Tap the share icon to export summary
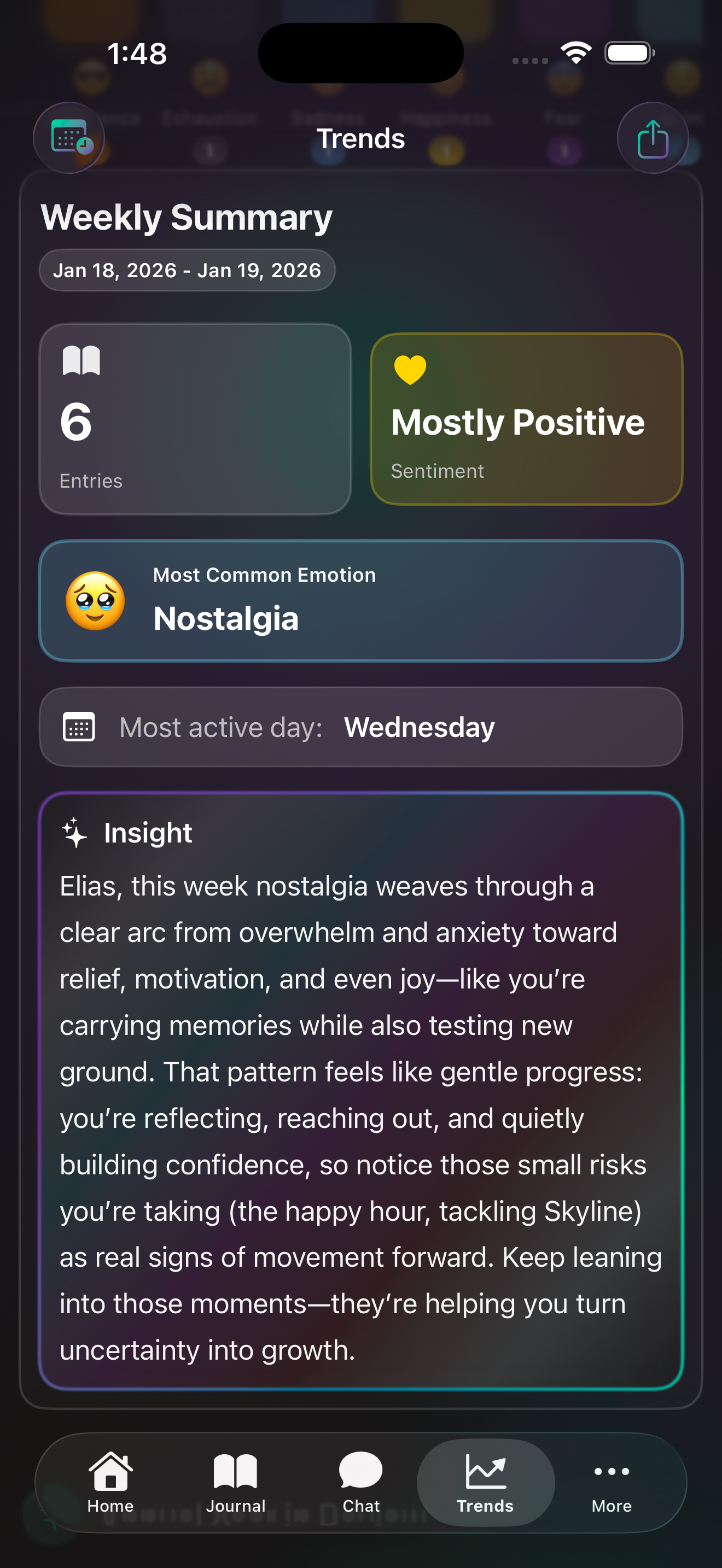 [x=653, y=138]
